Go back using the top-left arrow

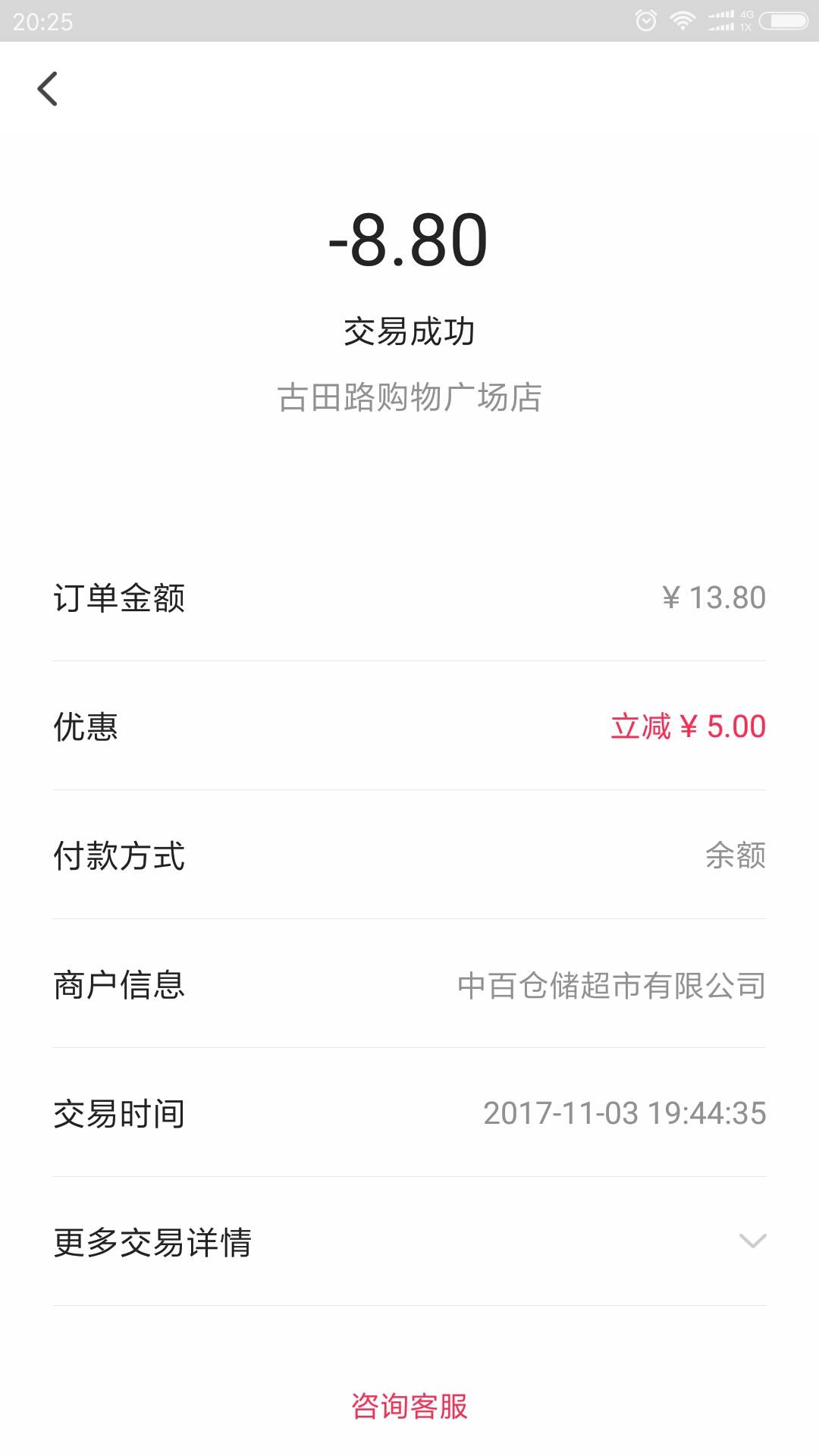[x=47, y=89]
